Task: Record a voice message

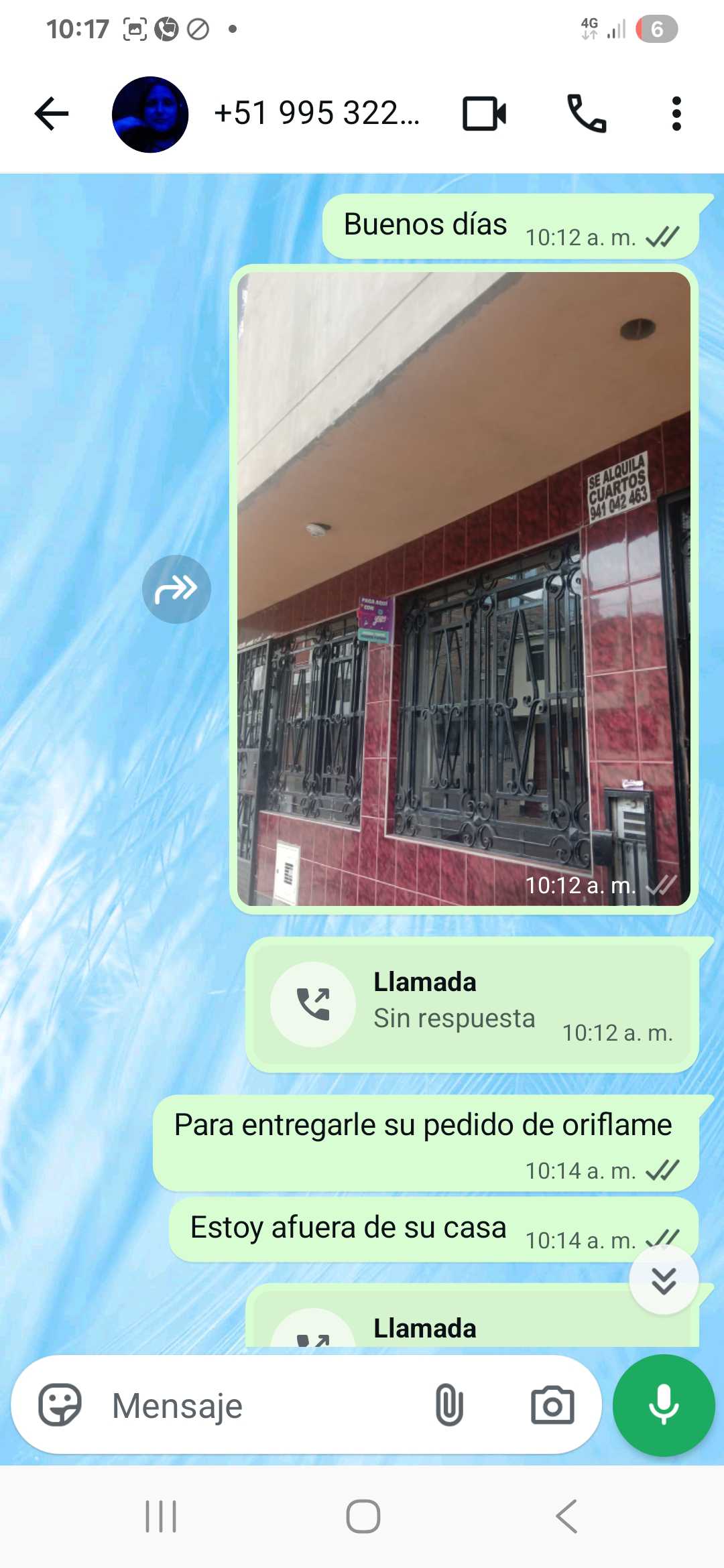Action: point(664,1405)
